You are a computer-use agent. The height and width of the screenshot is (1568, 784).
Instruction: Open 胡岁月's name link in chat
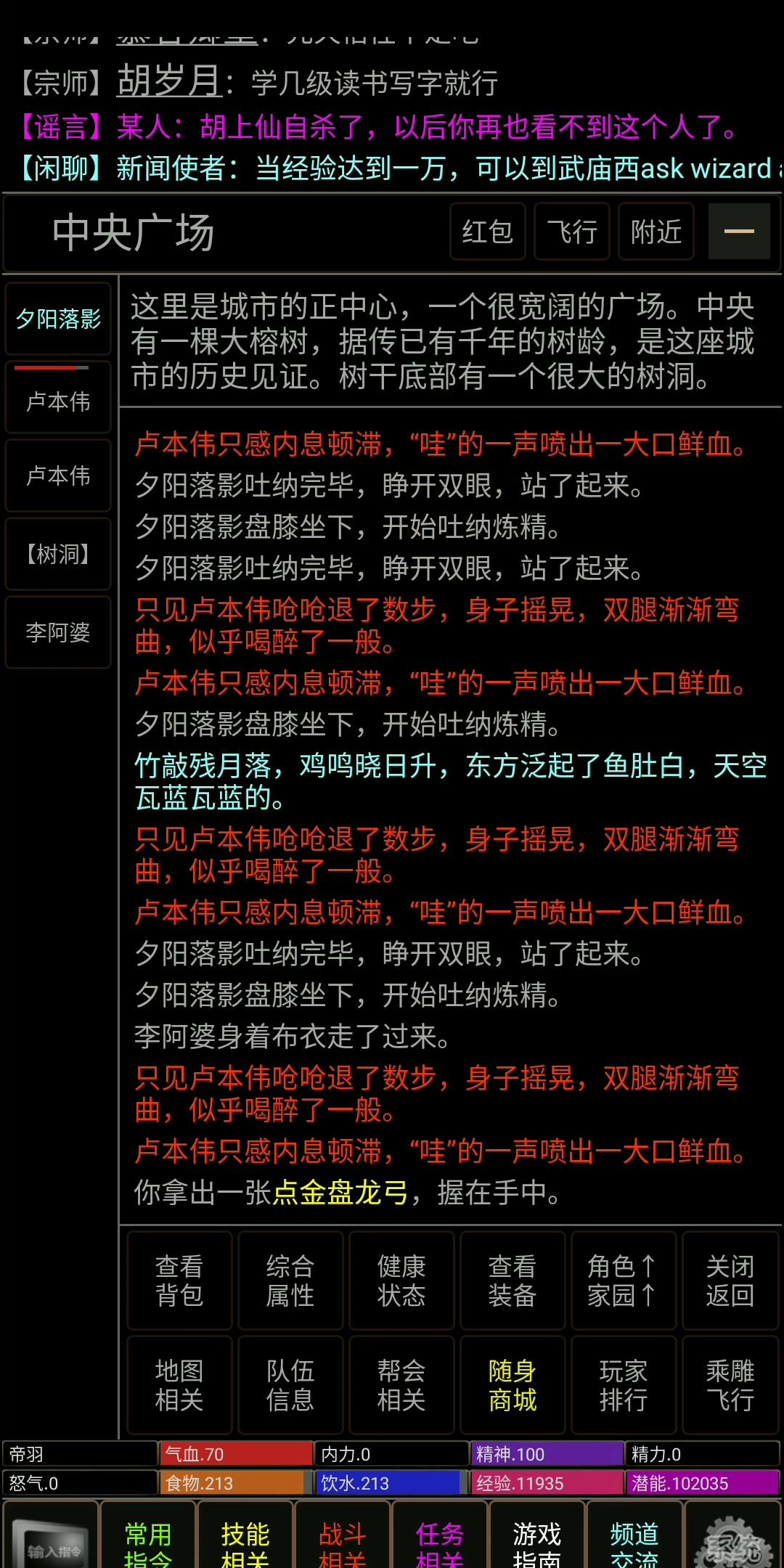point(170,81)
